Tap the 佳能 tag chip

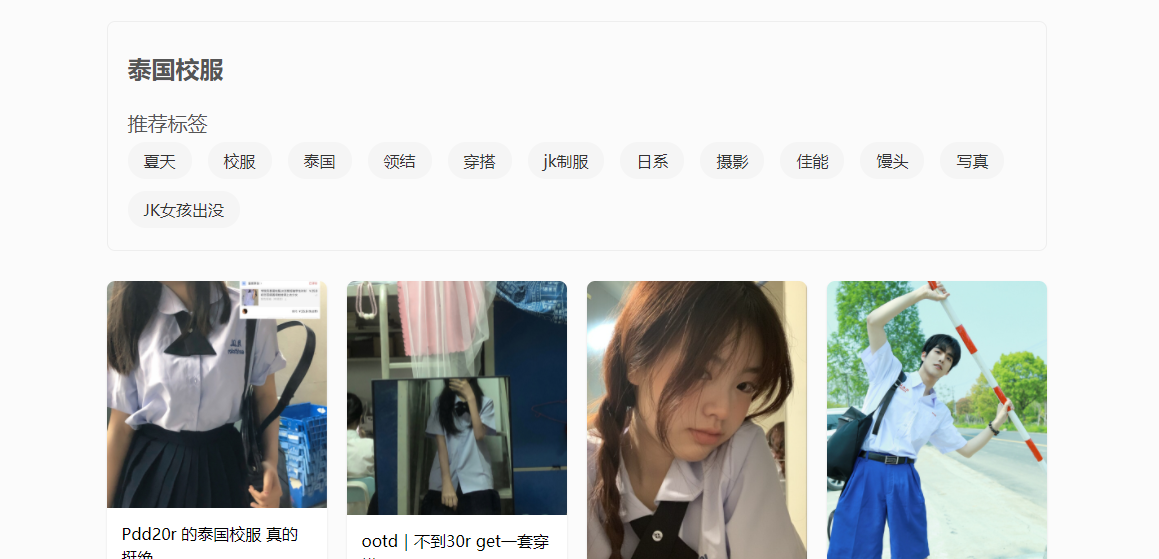812,161
